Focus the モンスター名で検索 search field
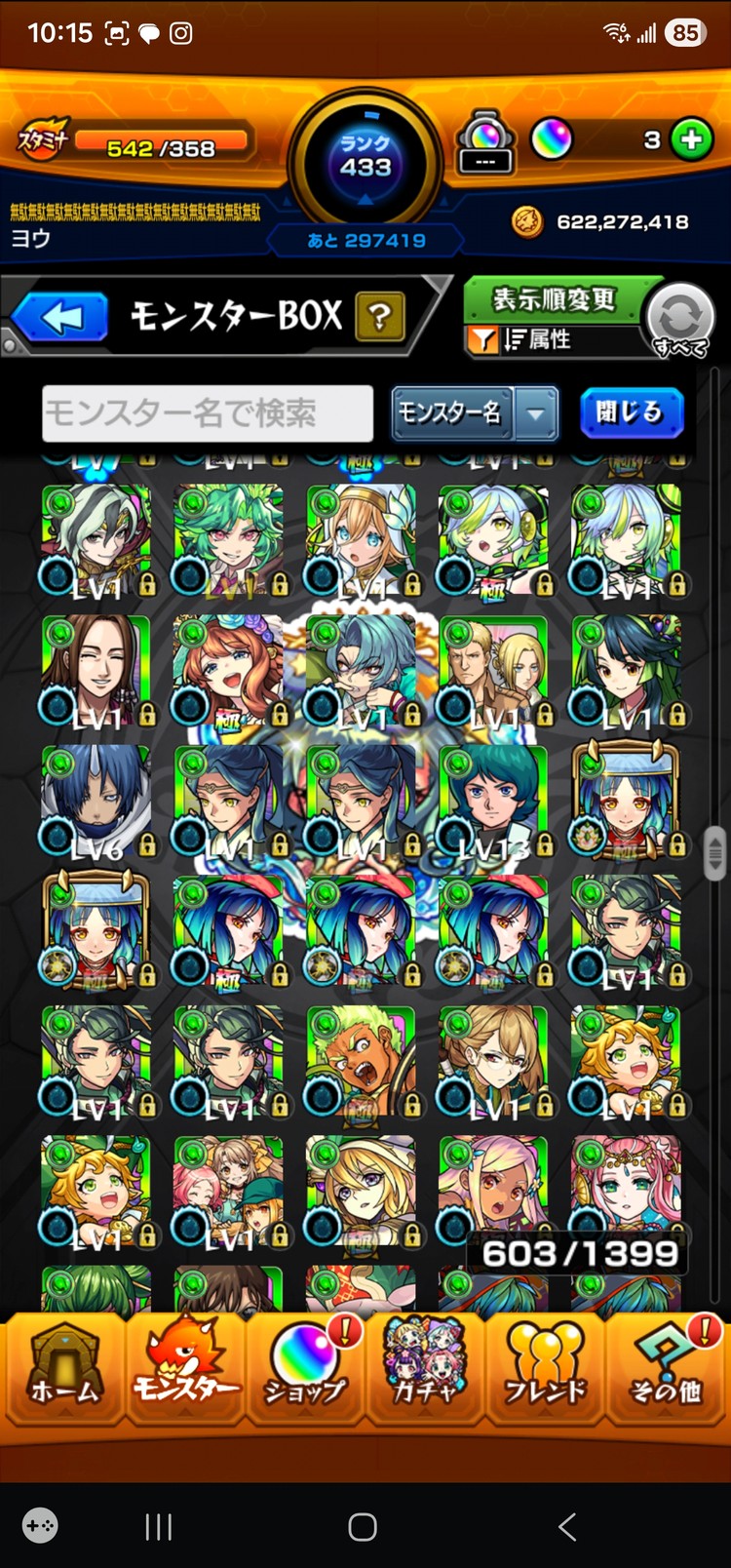The height and width of the screenshot is (1568, 731). tap(208, 413)
